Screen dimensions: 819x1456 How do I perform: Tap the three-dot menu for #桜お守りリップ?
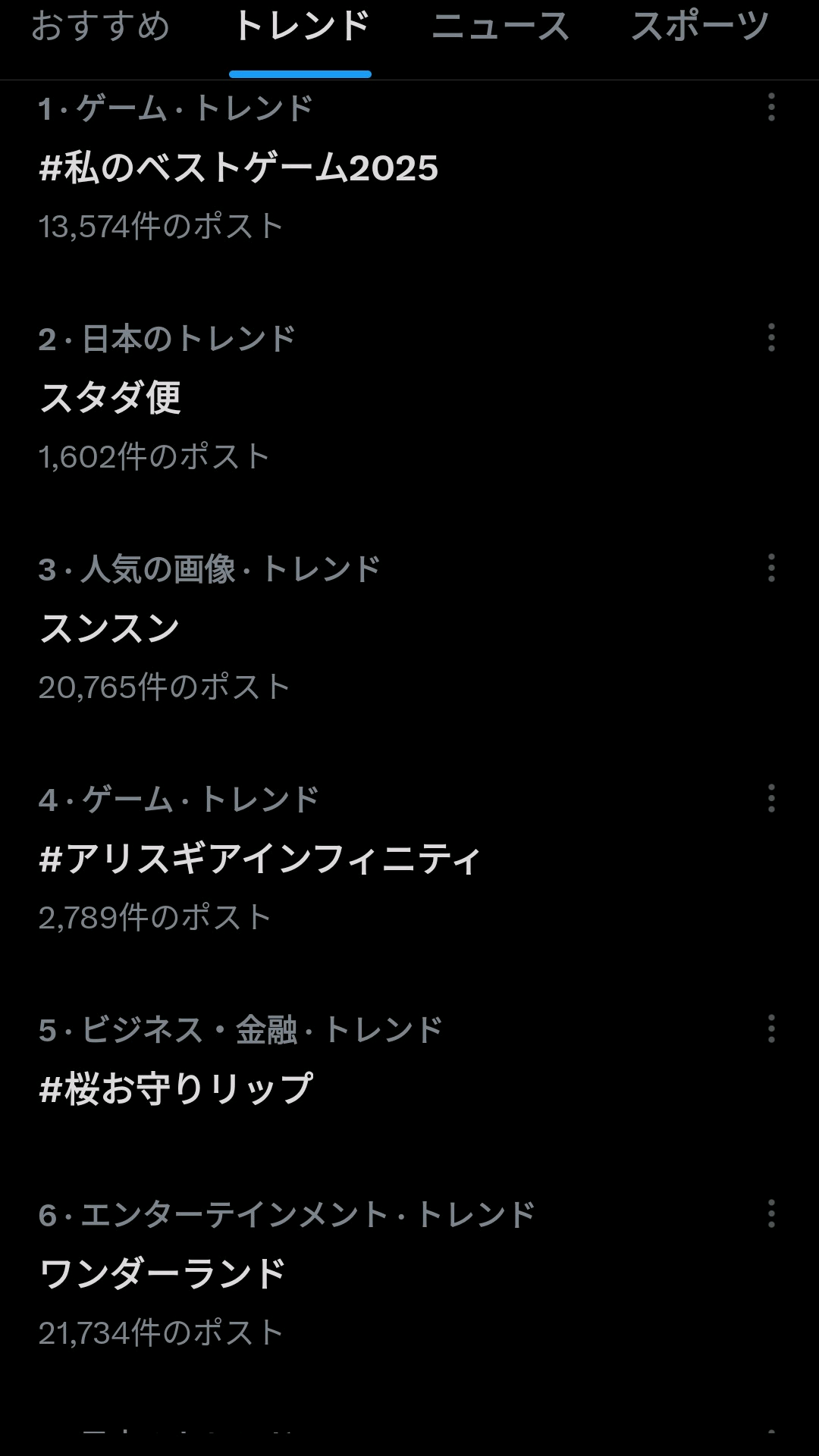click(x=771, y=1029)
